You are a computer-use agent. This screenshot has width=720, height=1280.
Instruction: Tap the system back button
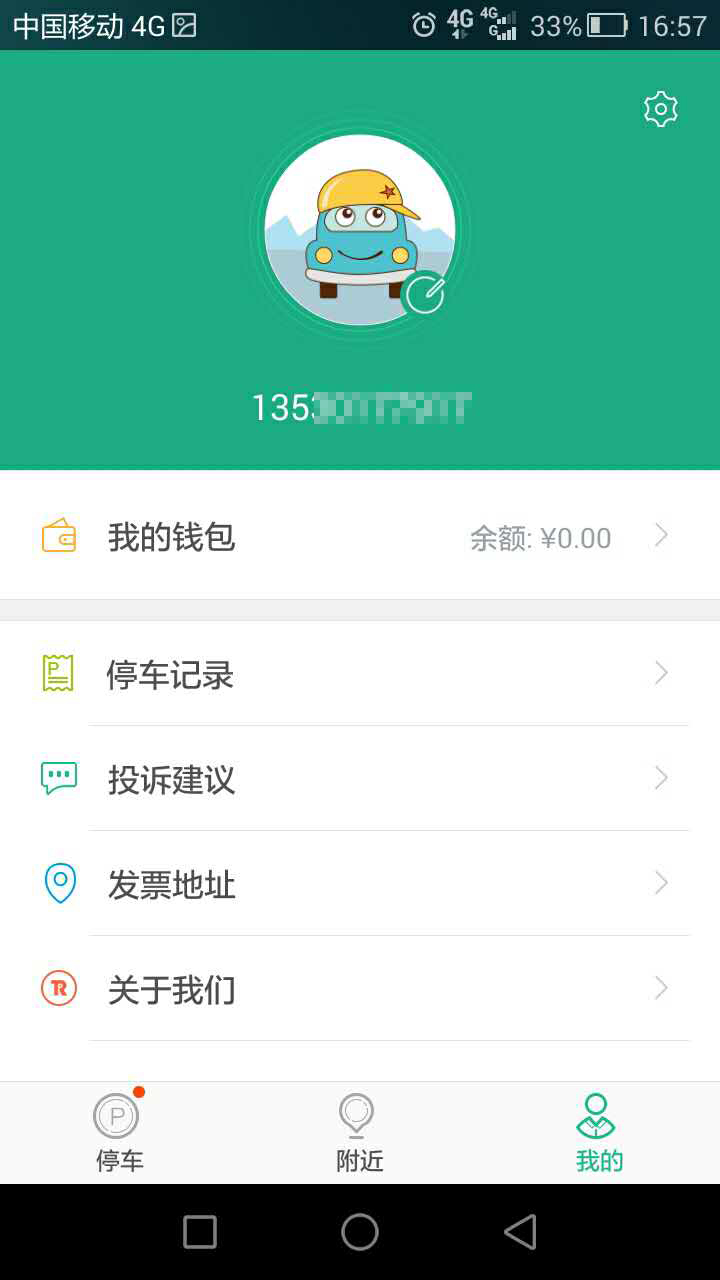pos(520,1232)
